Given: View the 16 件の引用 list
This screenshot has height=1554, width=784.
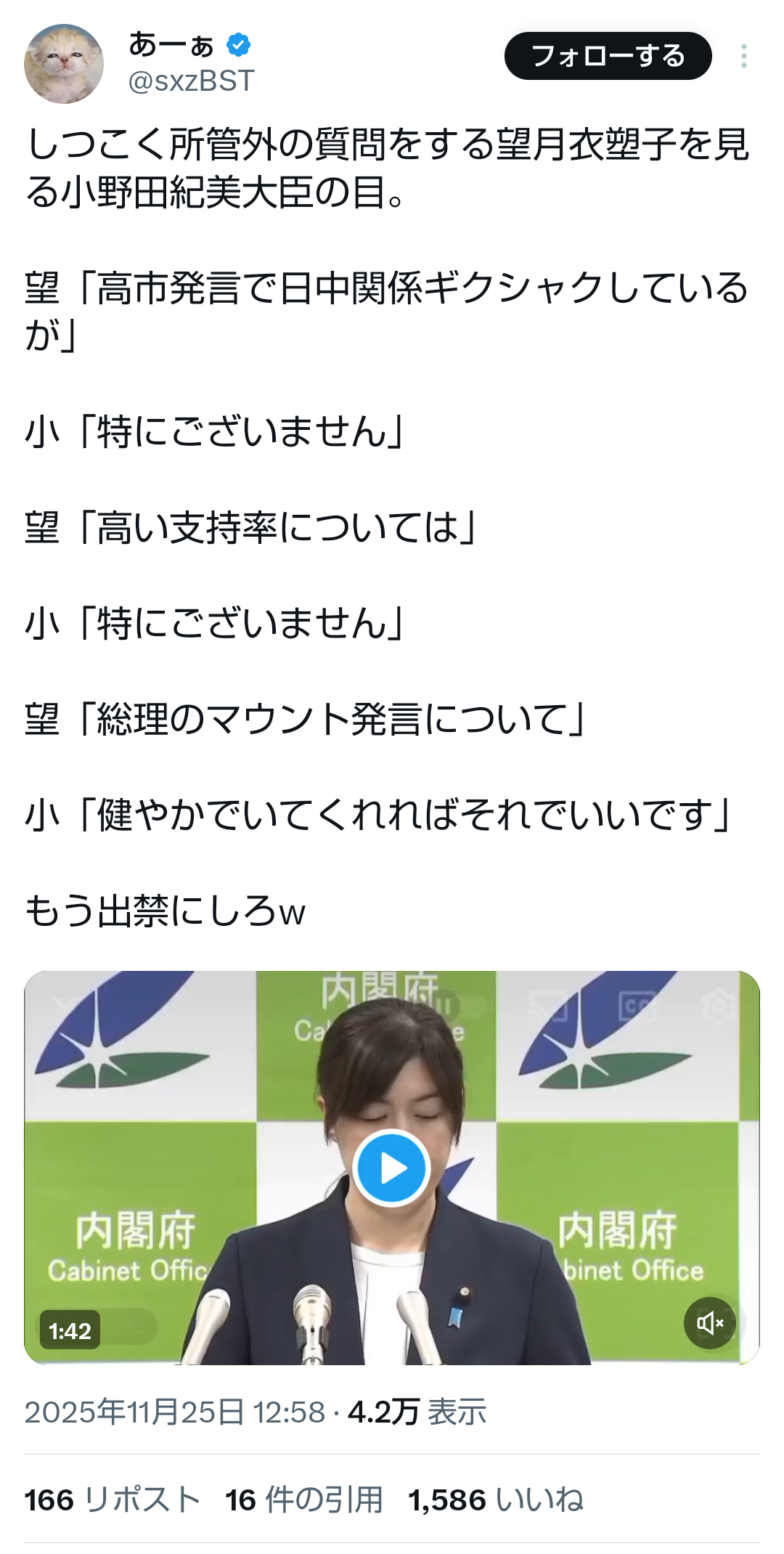Looking at the screenshot, I should [303, 1500].
